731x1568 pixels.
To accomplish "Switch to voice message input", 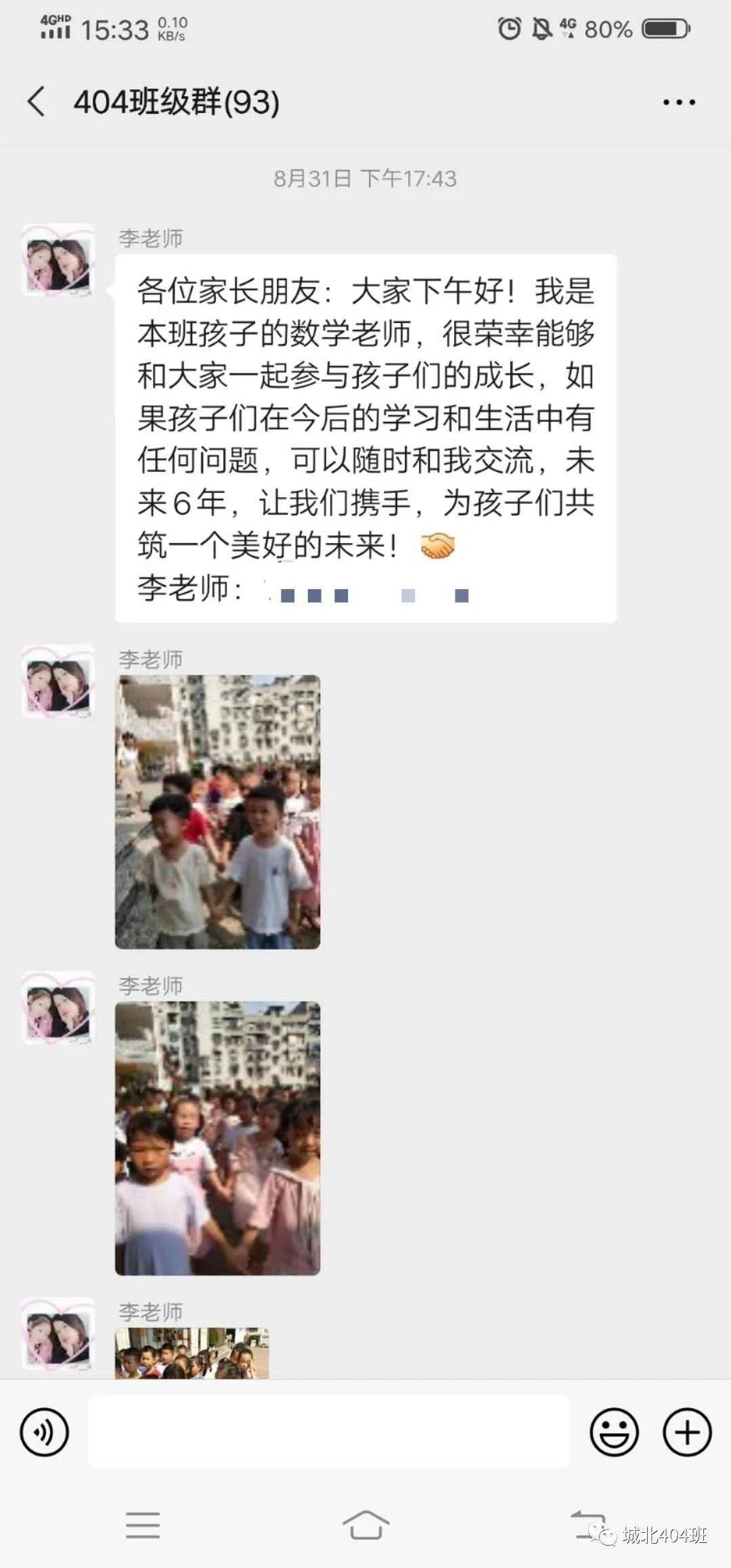I will [x=45, y=1432].
